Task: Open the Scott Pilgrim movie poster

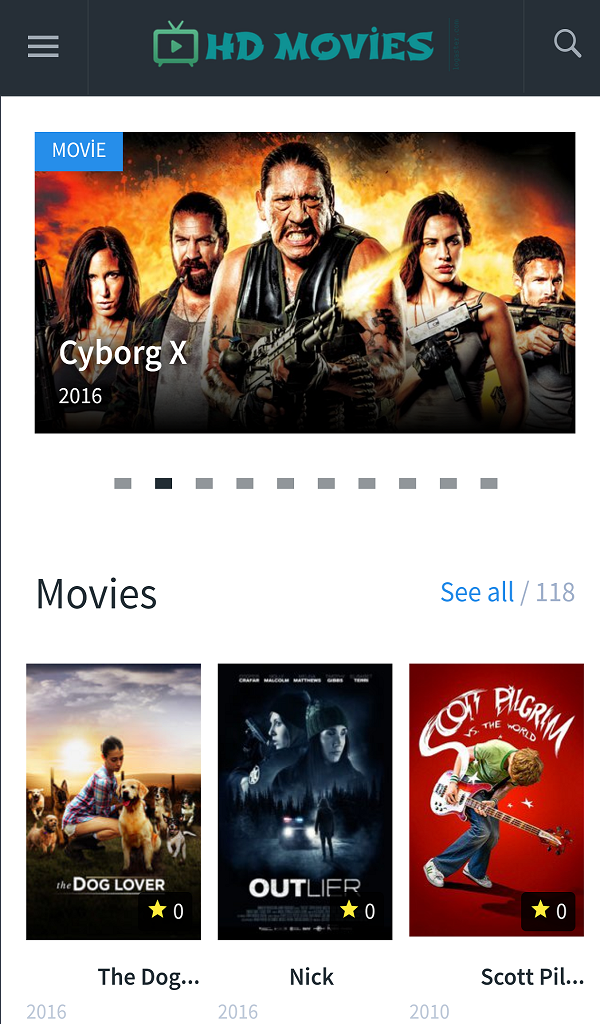Action: (x=496, y=801)
